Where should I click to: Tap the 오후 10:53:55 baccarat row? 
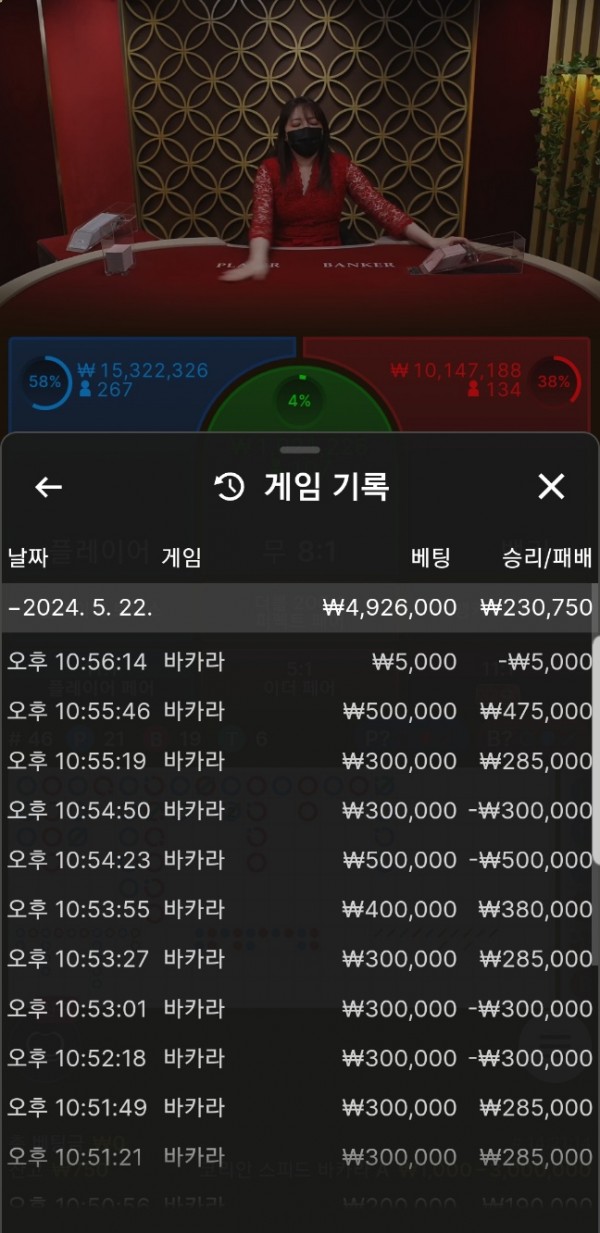click(300, 909)
